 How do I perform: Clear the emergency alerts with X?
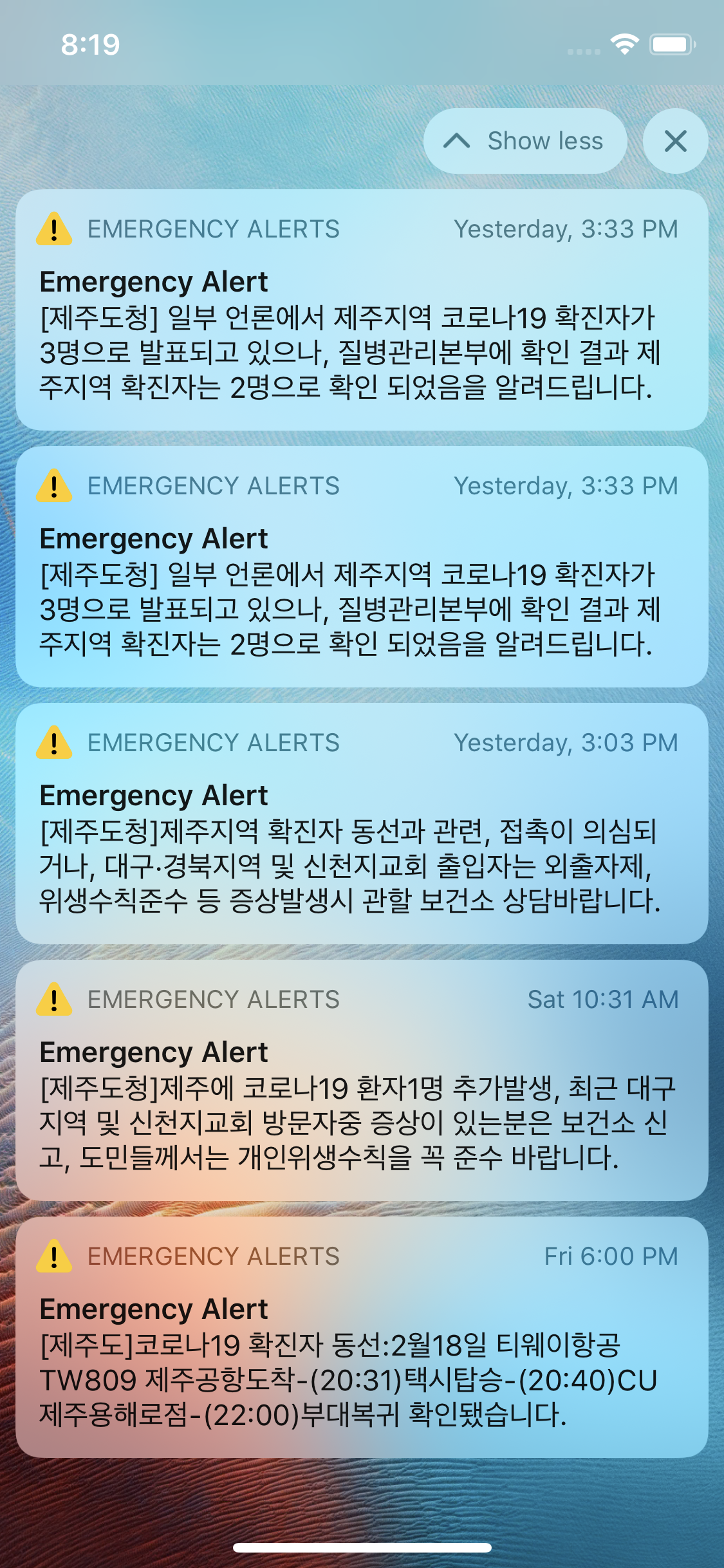(x=675, y=141)
